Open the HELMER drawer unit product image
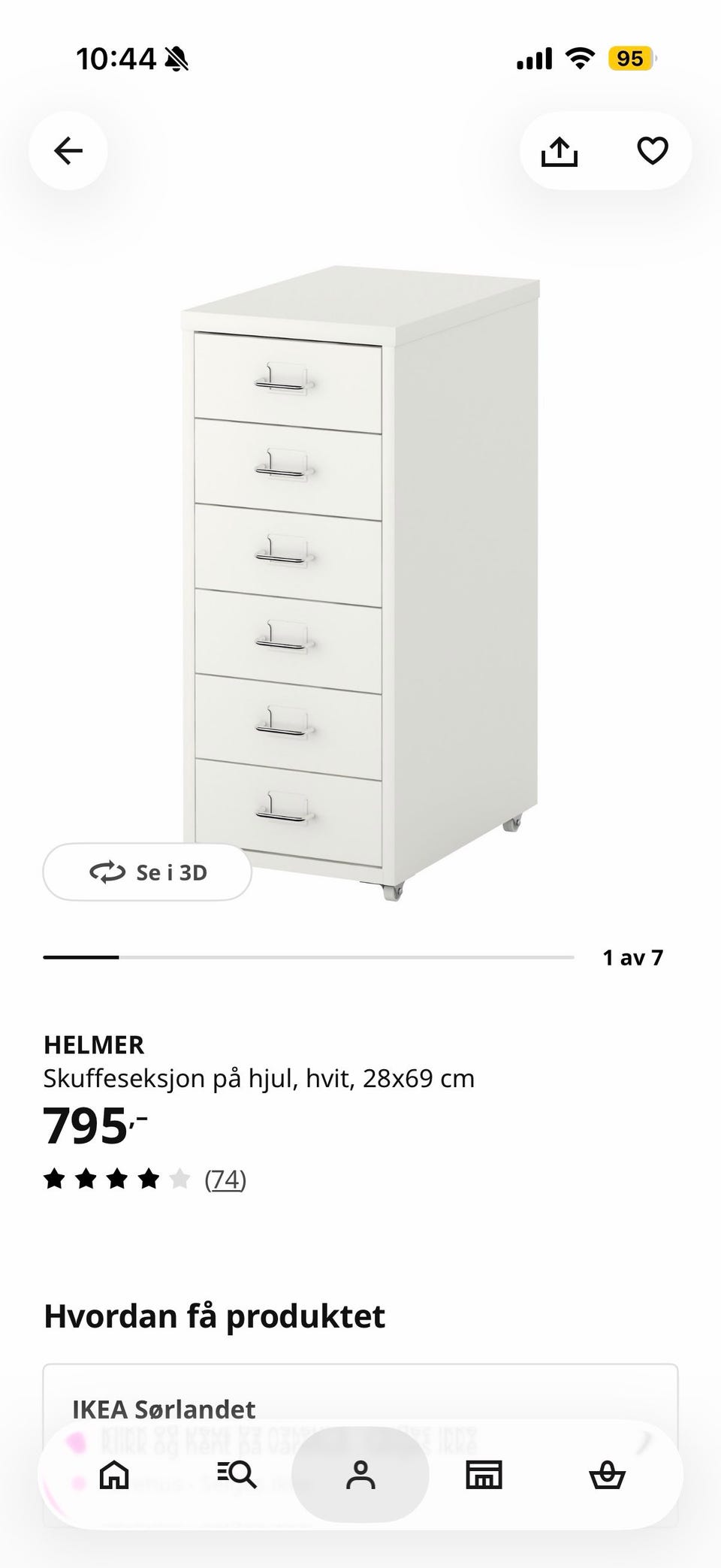 point(360,583)
